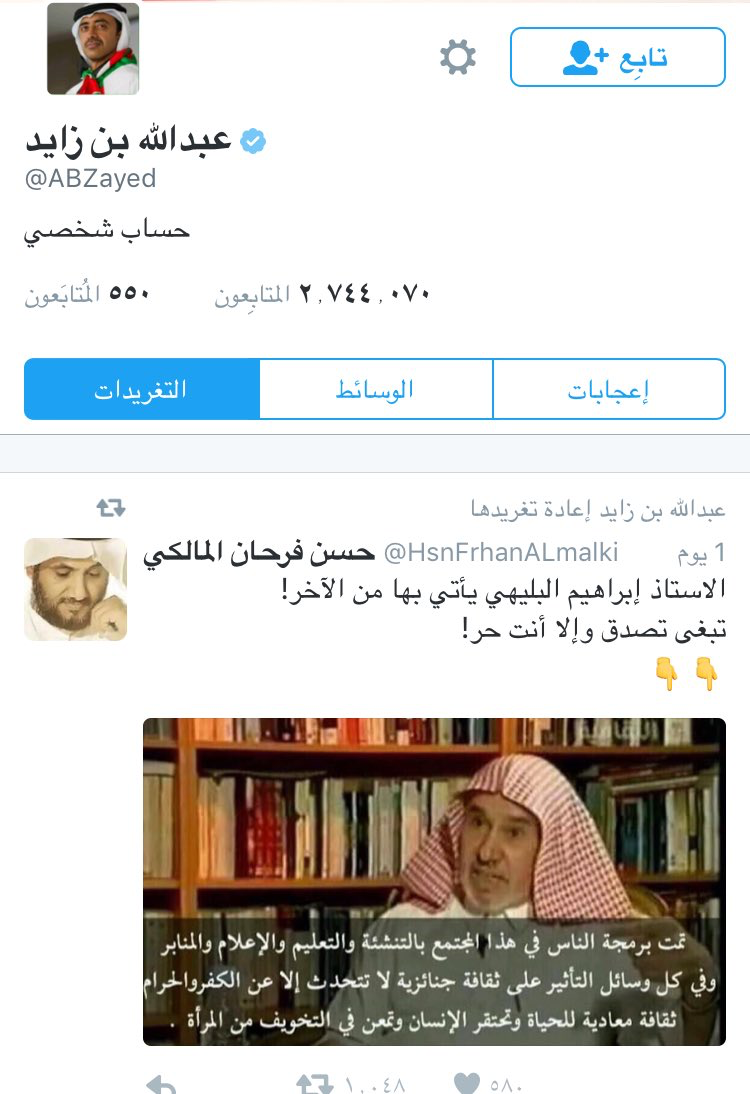This screenshot has height=1094, width=750.
Task: Switch to the إعجابات tab
Action: 609,389
